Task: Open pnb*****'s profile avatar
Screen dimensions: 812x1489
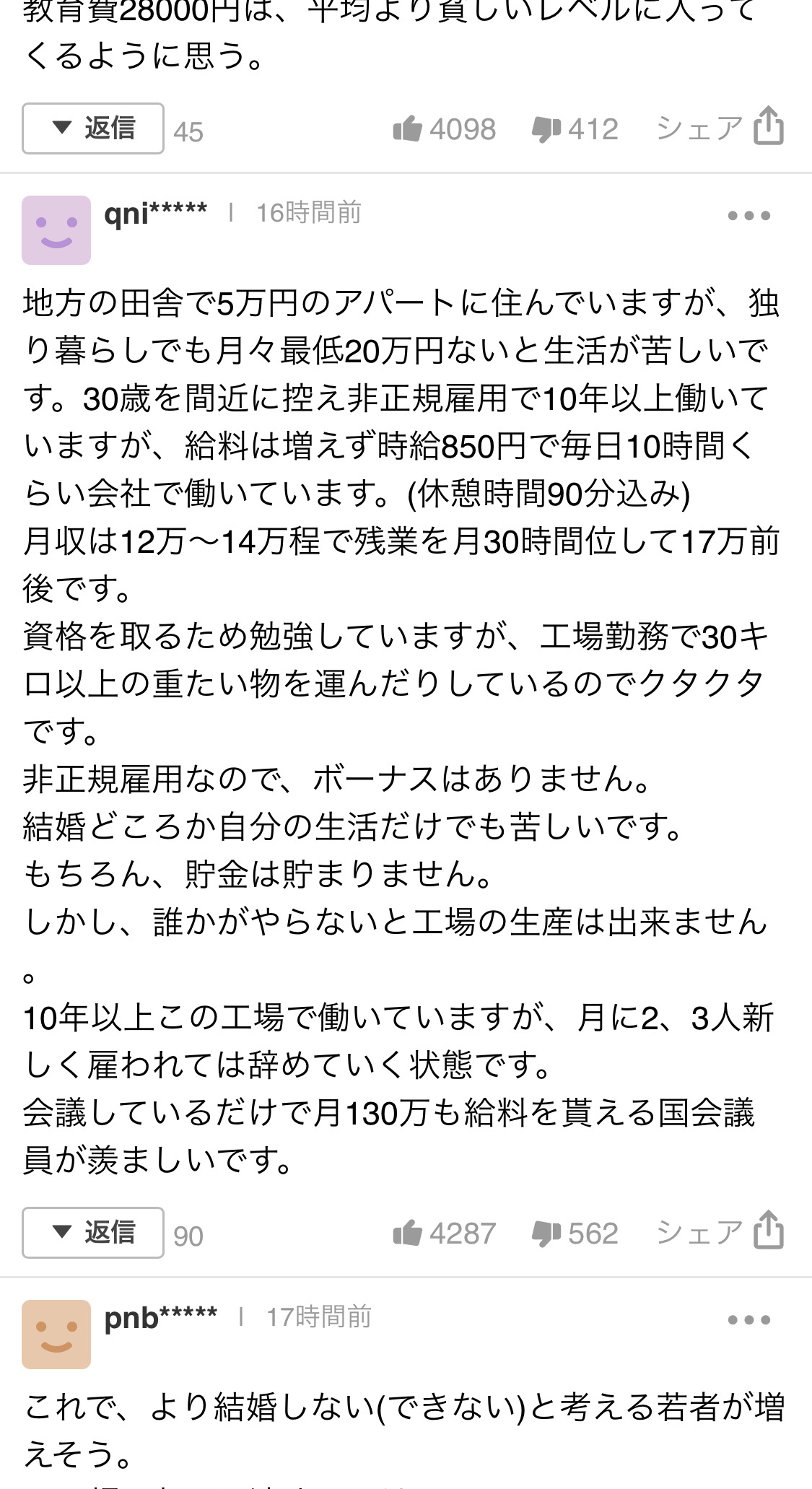Action: click(x=56, y=1335)
